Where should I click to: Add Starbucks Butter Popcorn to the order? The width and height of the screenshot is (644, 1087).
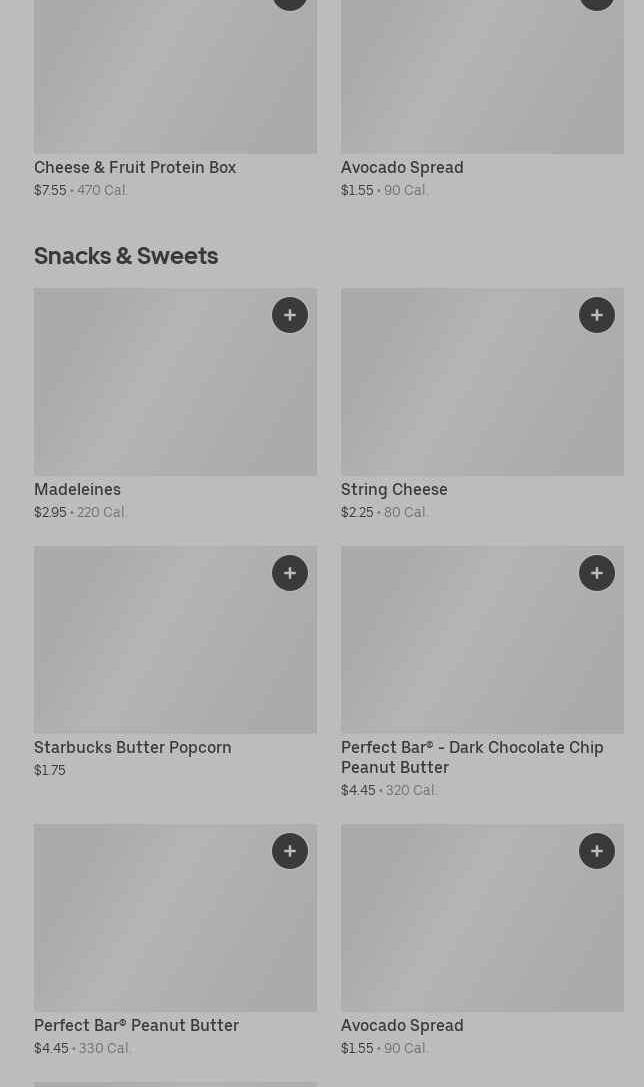[x=290, y=573]
